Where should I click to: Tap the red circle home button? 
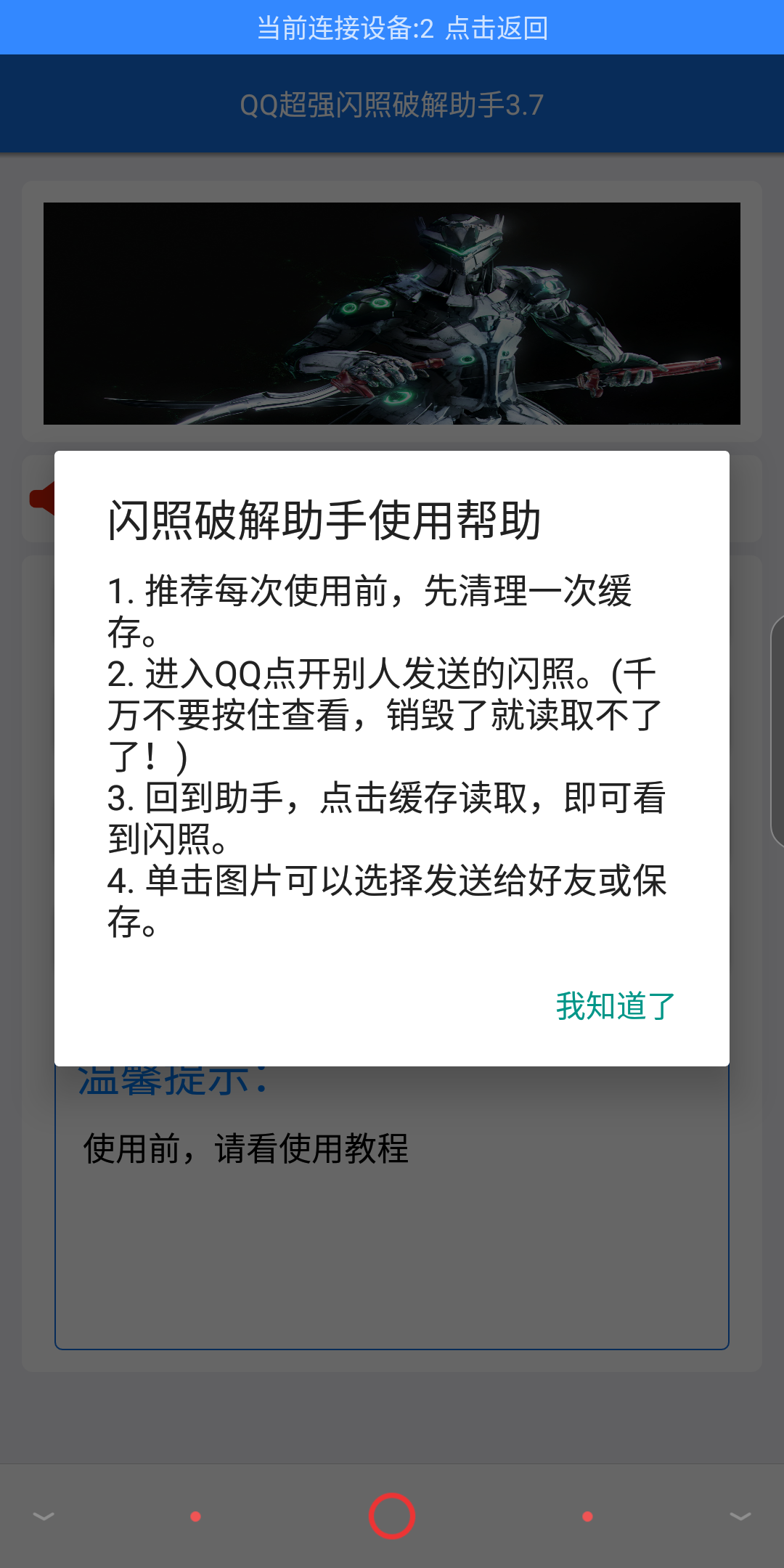392,1516
